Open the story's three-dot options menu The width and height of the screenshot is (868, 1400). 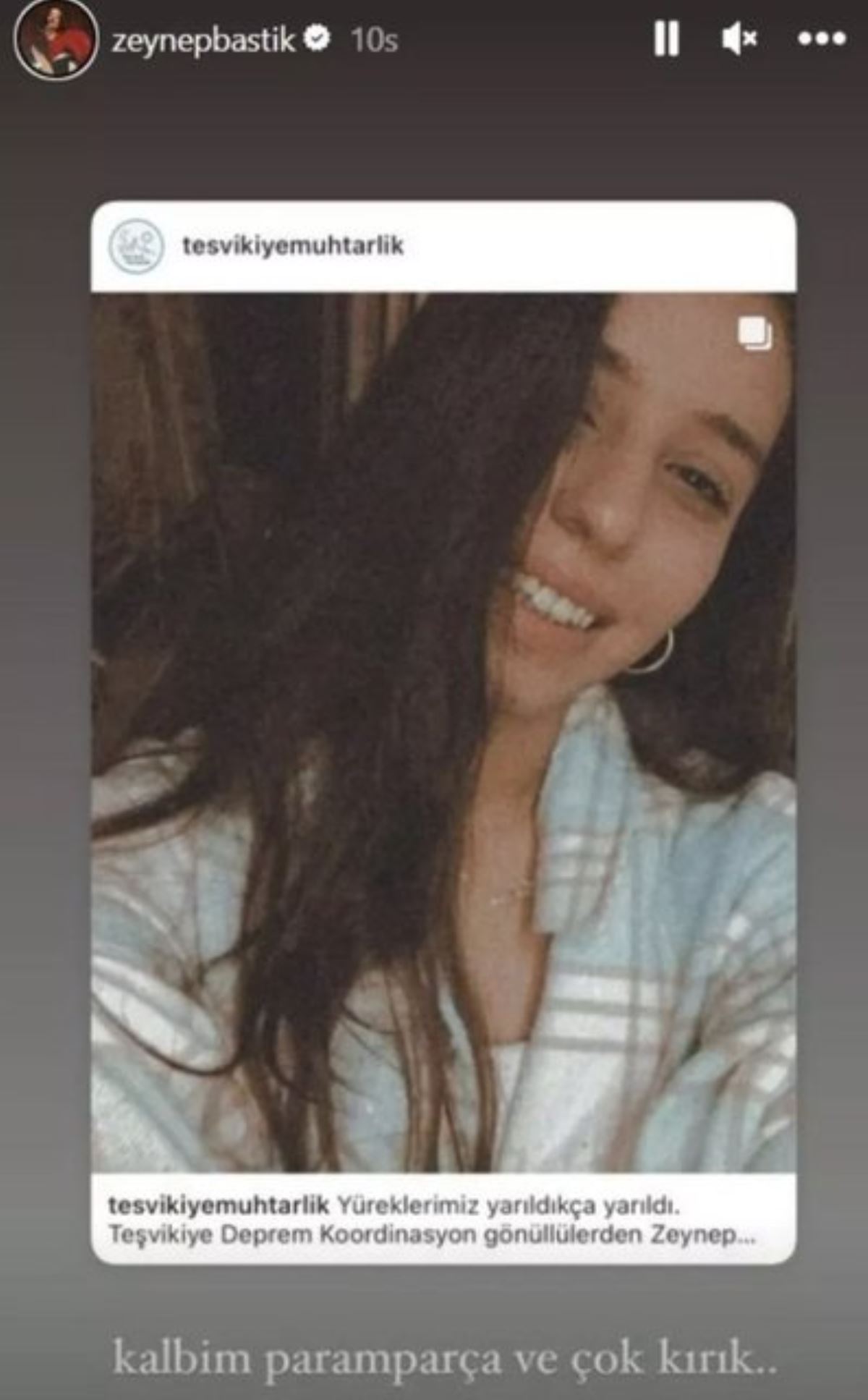tap(822, 38)
